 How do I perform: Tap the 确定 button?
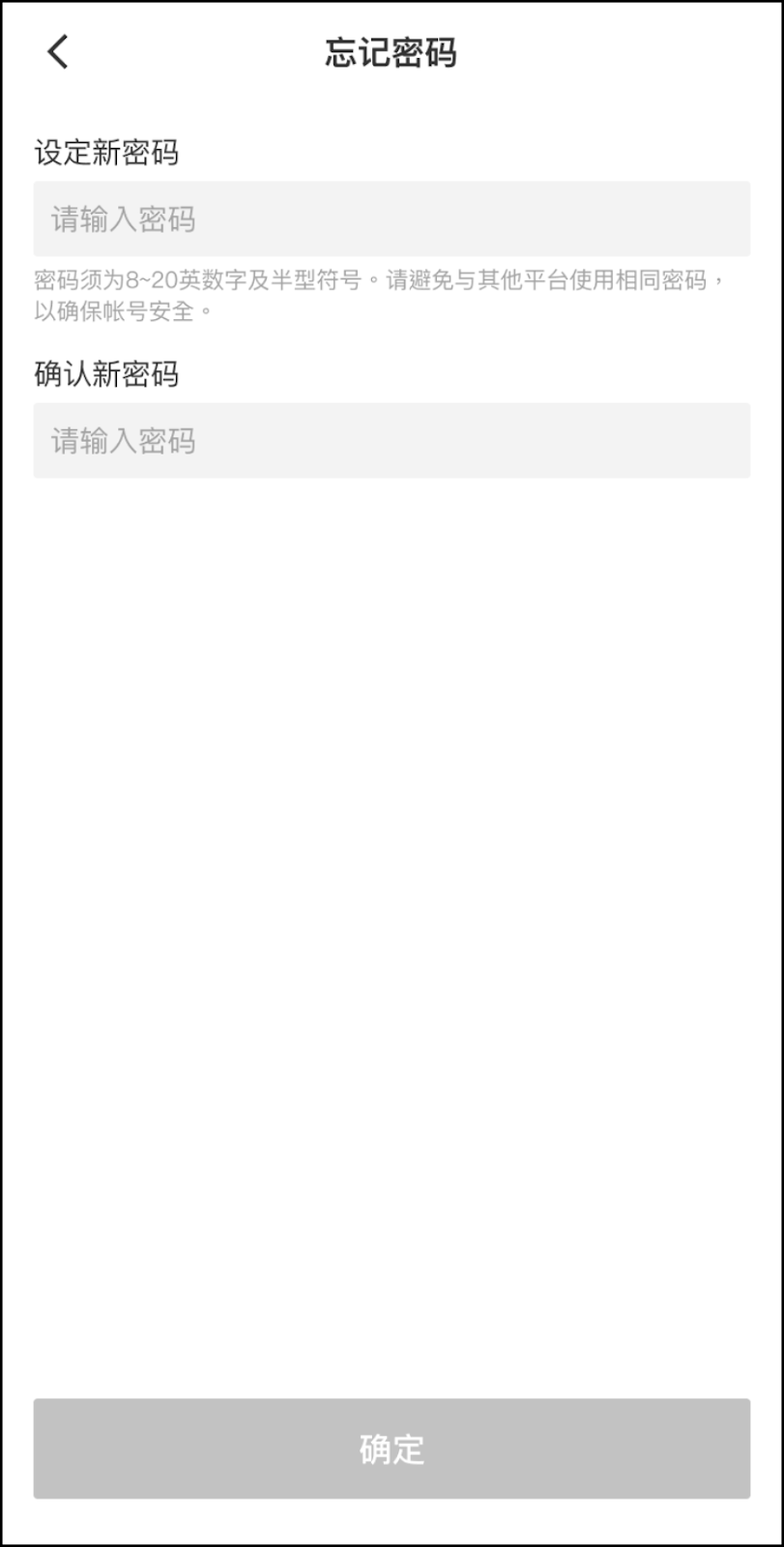coord(392,1448)
